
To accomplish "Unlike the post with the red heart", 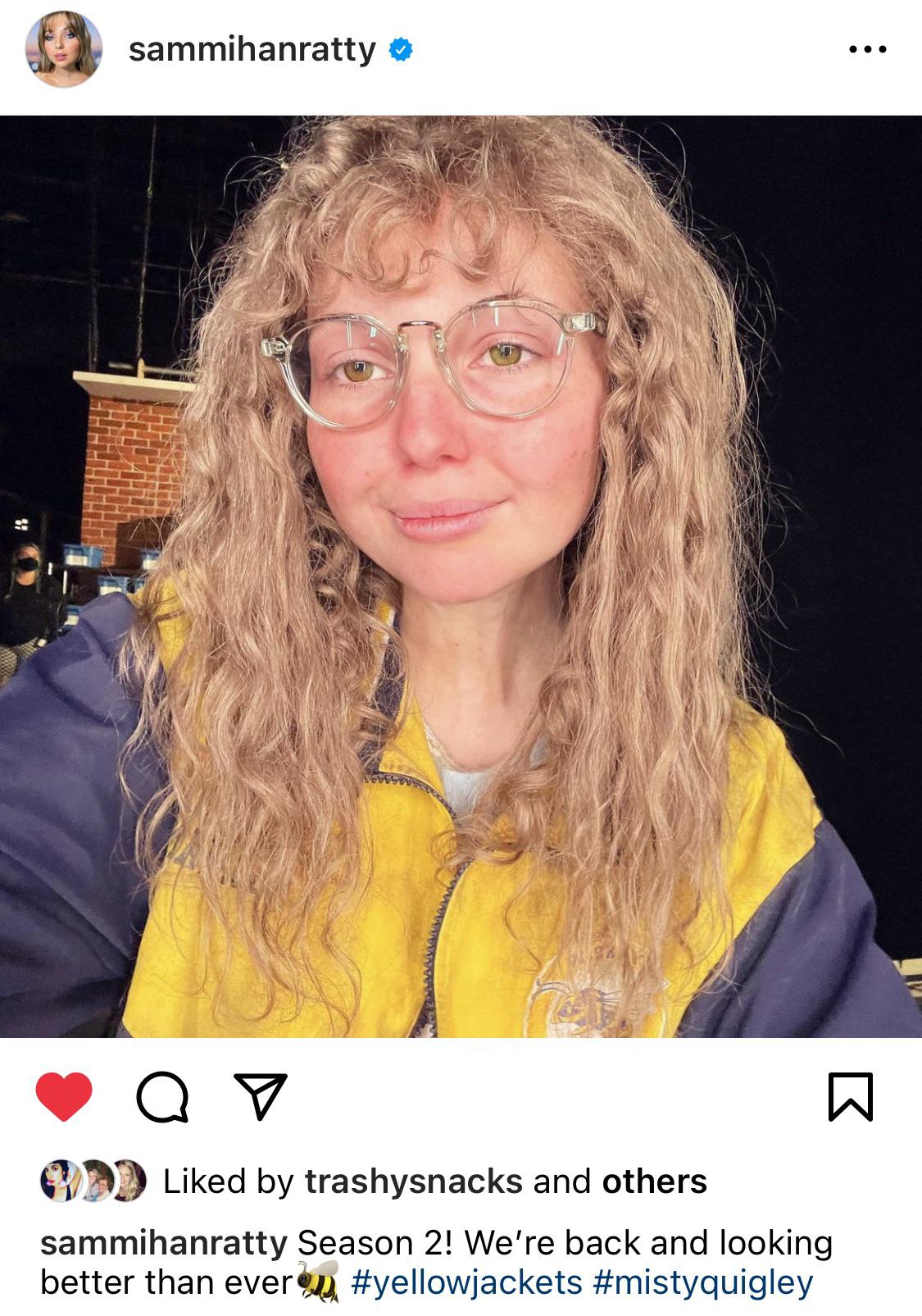I will [64, 1096].
